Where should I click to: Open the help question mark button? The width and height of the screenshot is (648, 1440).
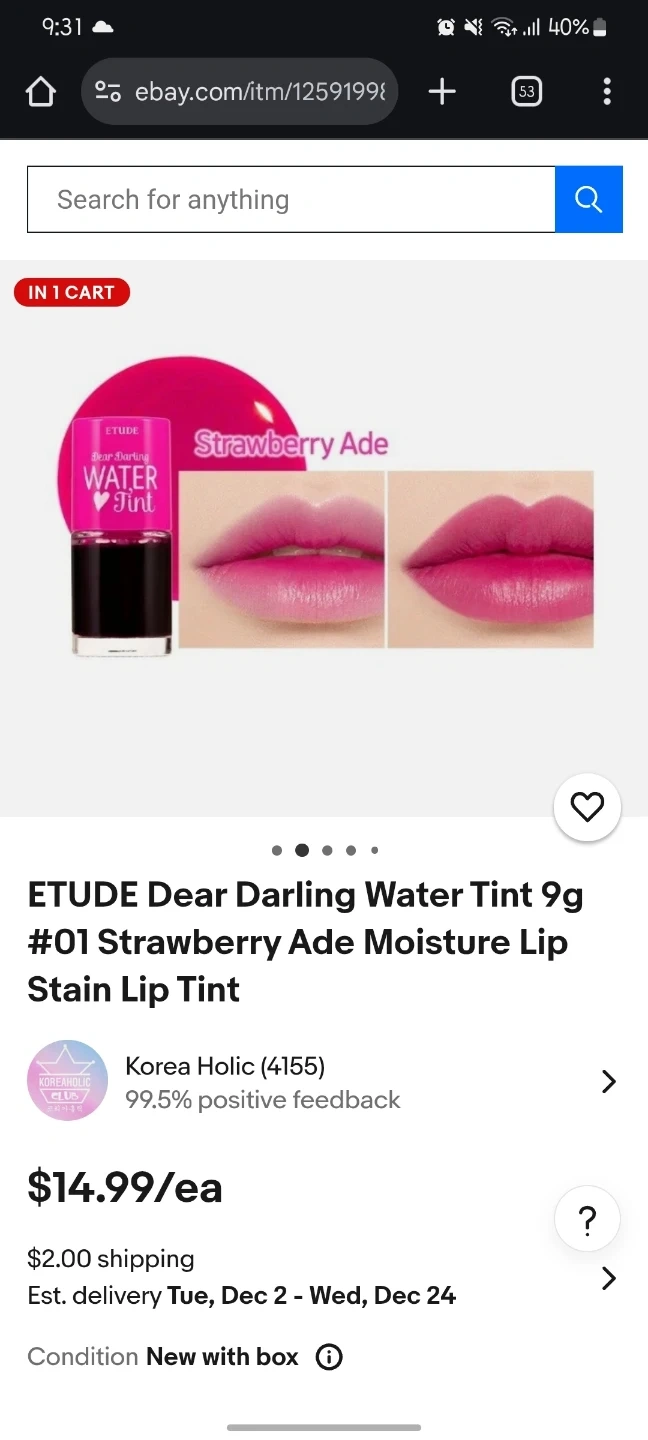tap(587, 1220)
